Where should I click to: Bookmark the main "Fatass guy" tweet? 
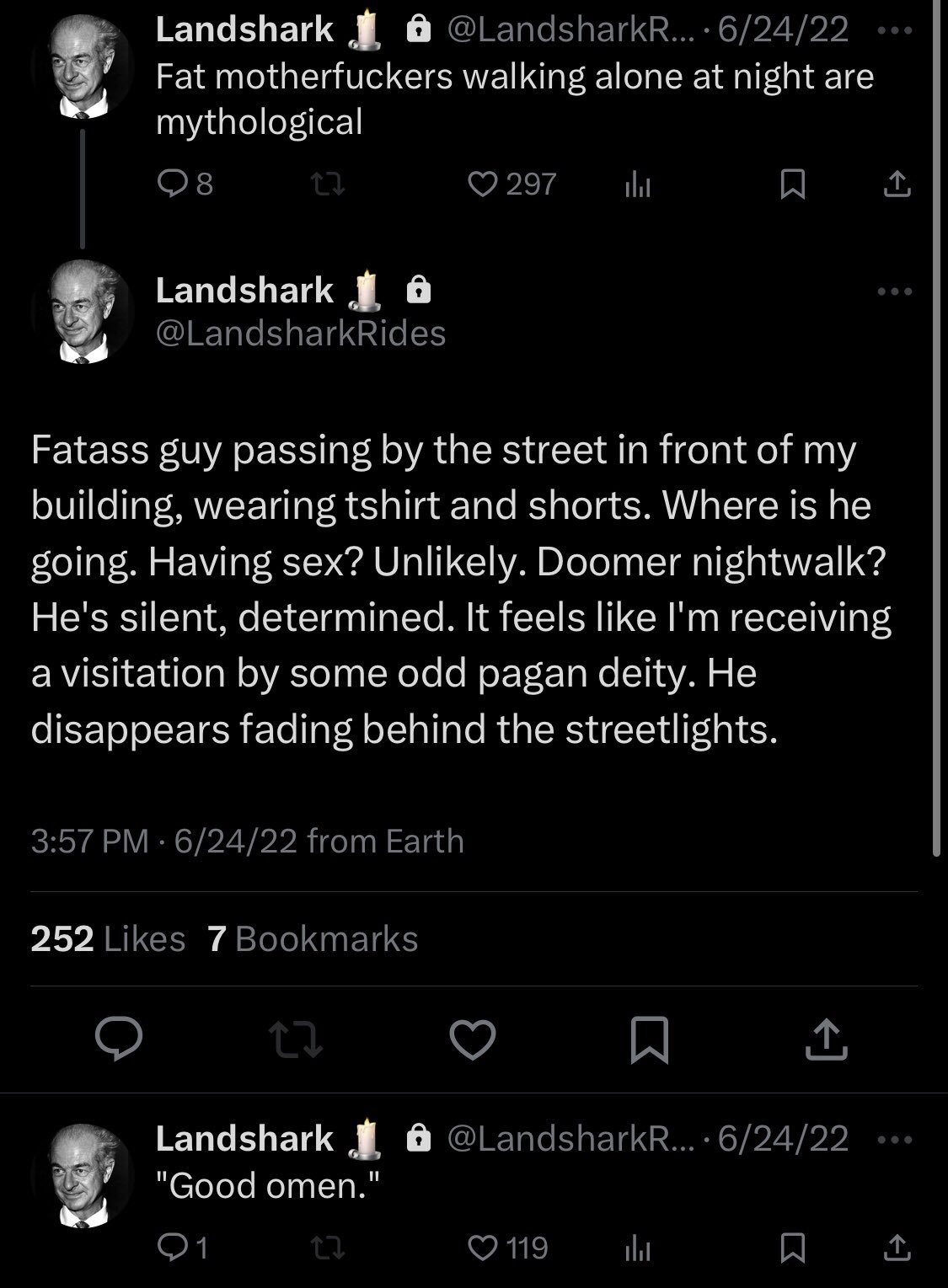pyautogui.click(x=650, y=1039)
